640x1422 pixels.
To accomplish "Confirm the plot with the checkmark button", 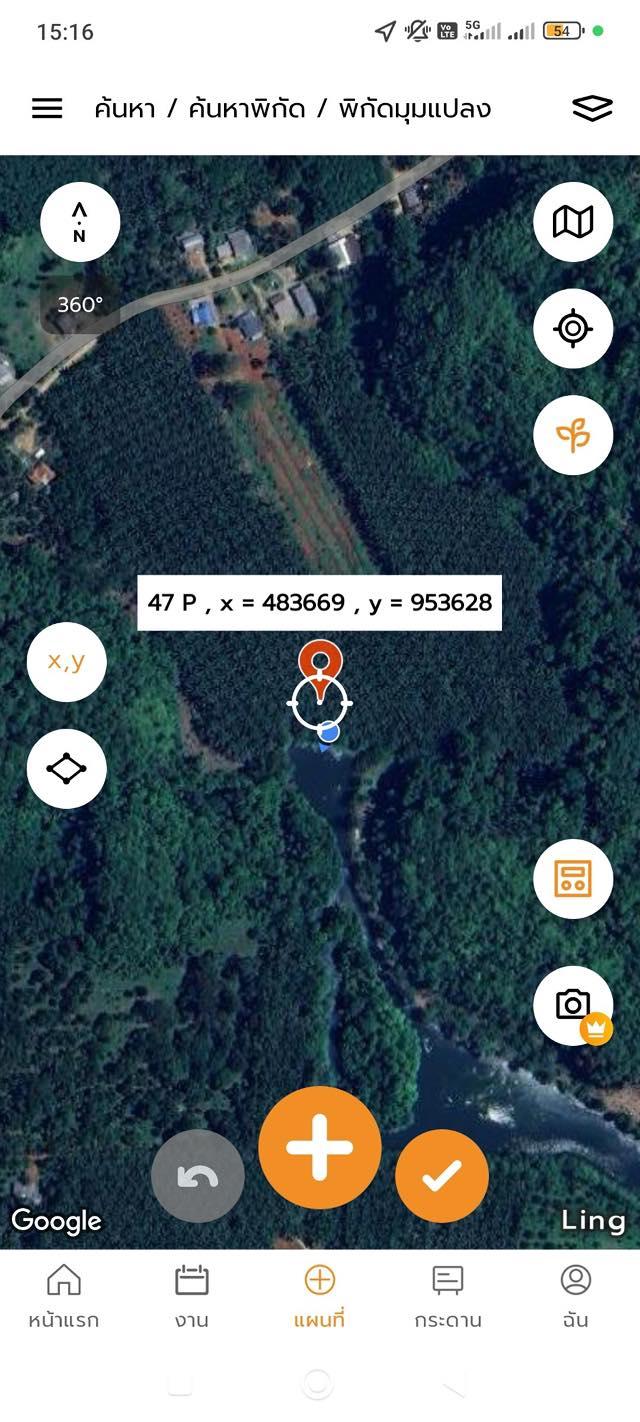I will (x=442, y=1177).
